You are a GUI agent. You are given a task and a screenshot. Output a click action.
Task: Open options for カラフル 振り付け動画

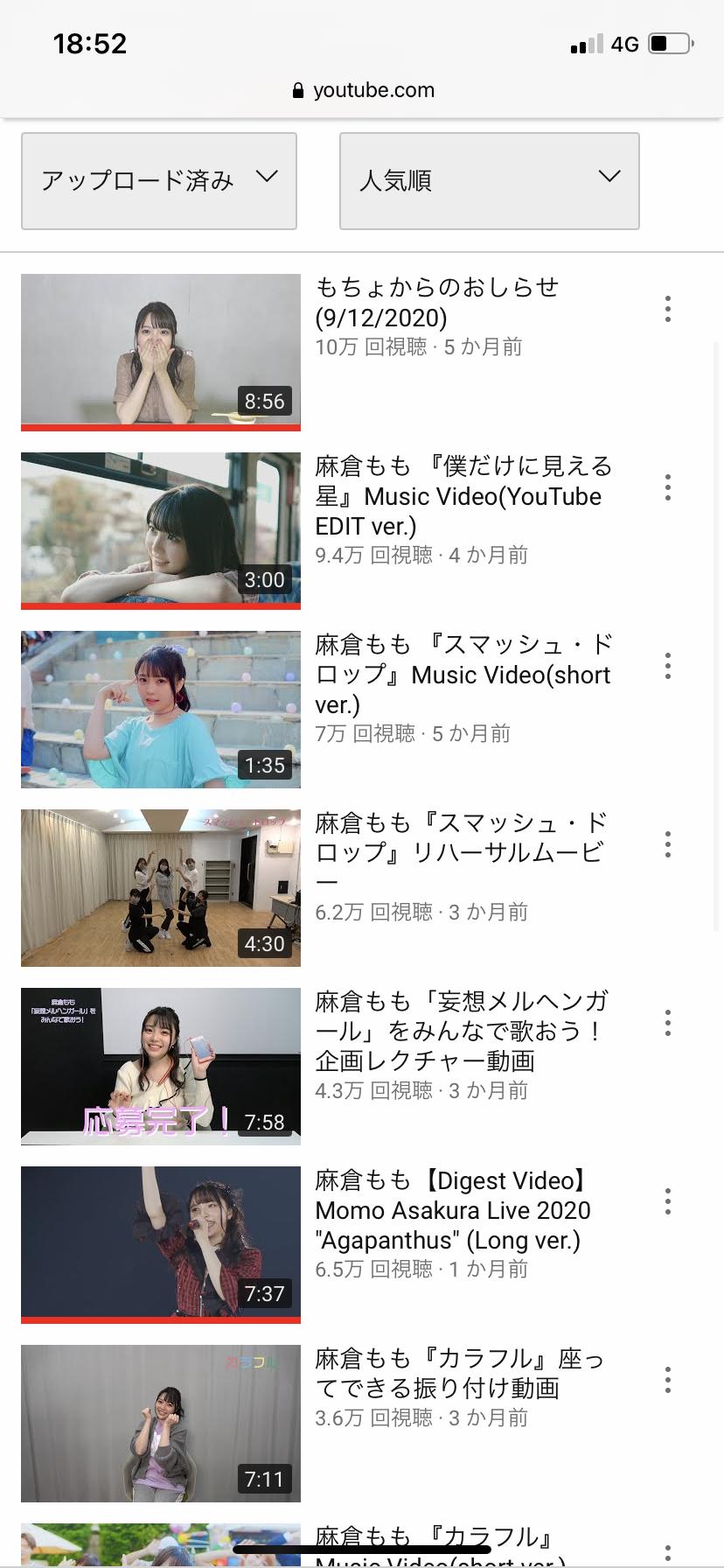(x=668, y=1380)
